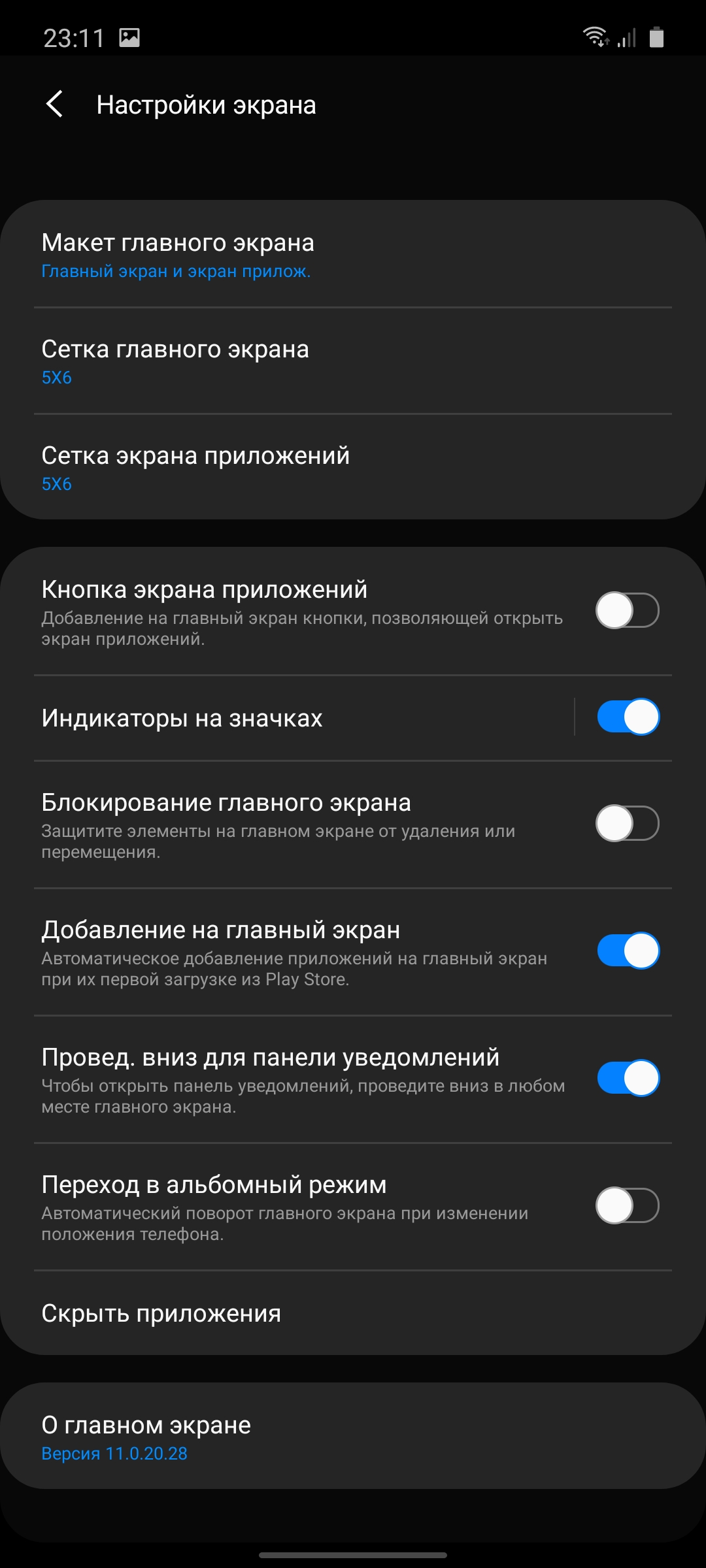Disable Добавление на главный экран switch
This screenshot has width=706, height=1568.
click(x=627, y=951)
